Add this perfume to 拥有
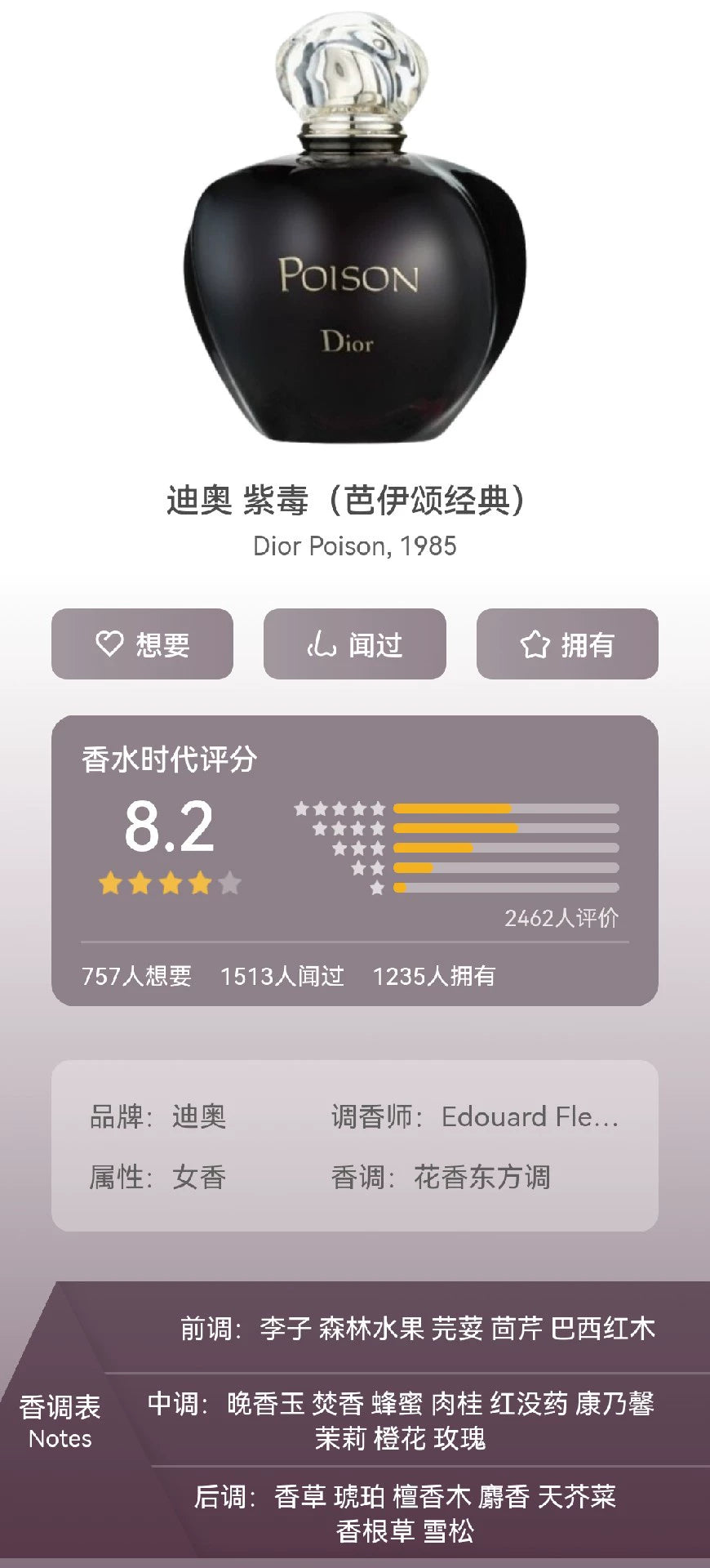 pos(566,644)
